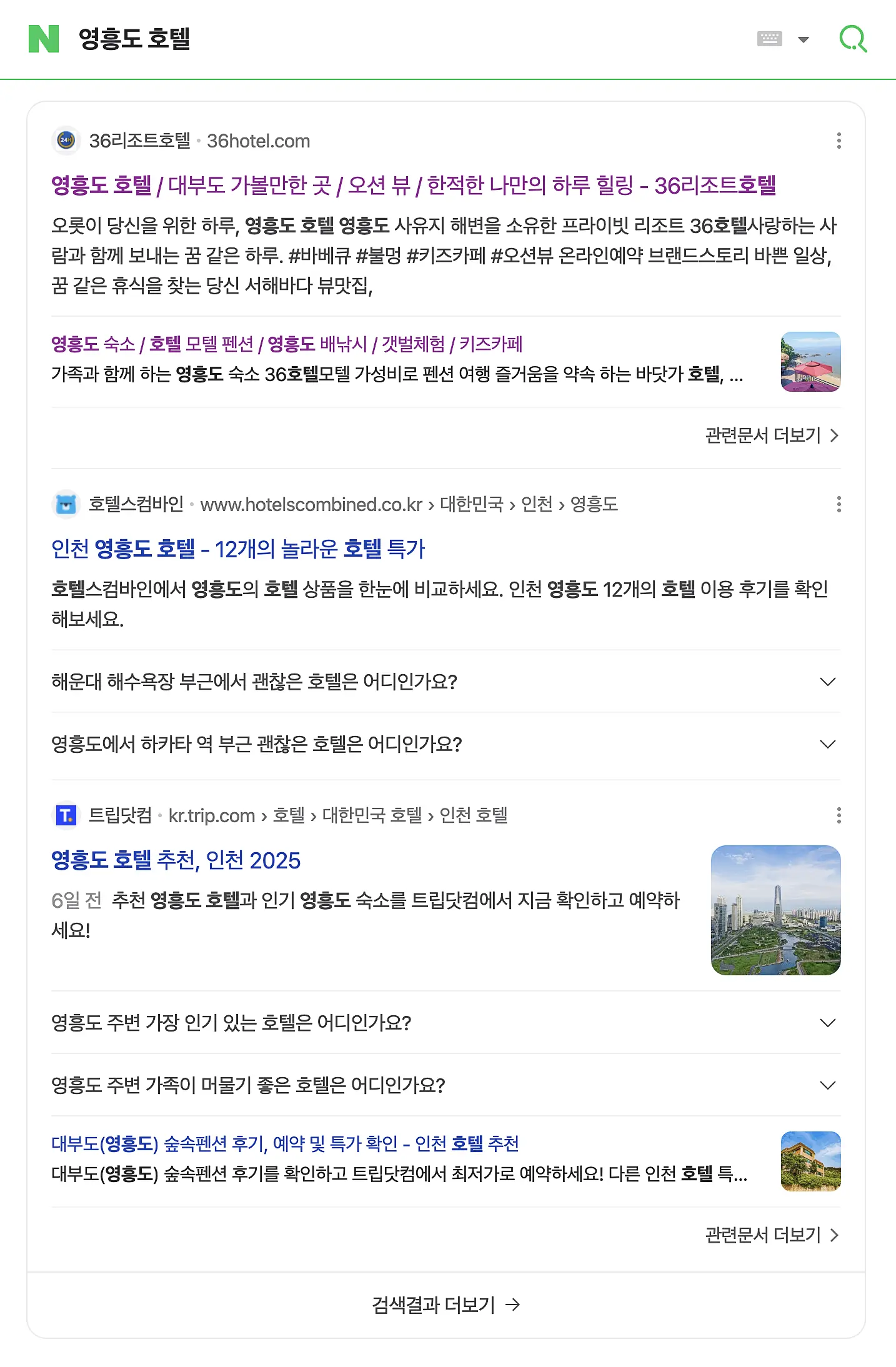The height and width of the screenshot is (1367, 896).
Task: Click the keyboard input icon
Action: click(771, 39)
